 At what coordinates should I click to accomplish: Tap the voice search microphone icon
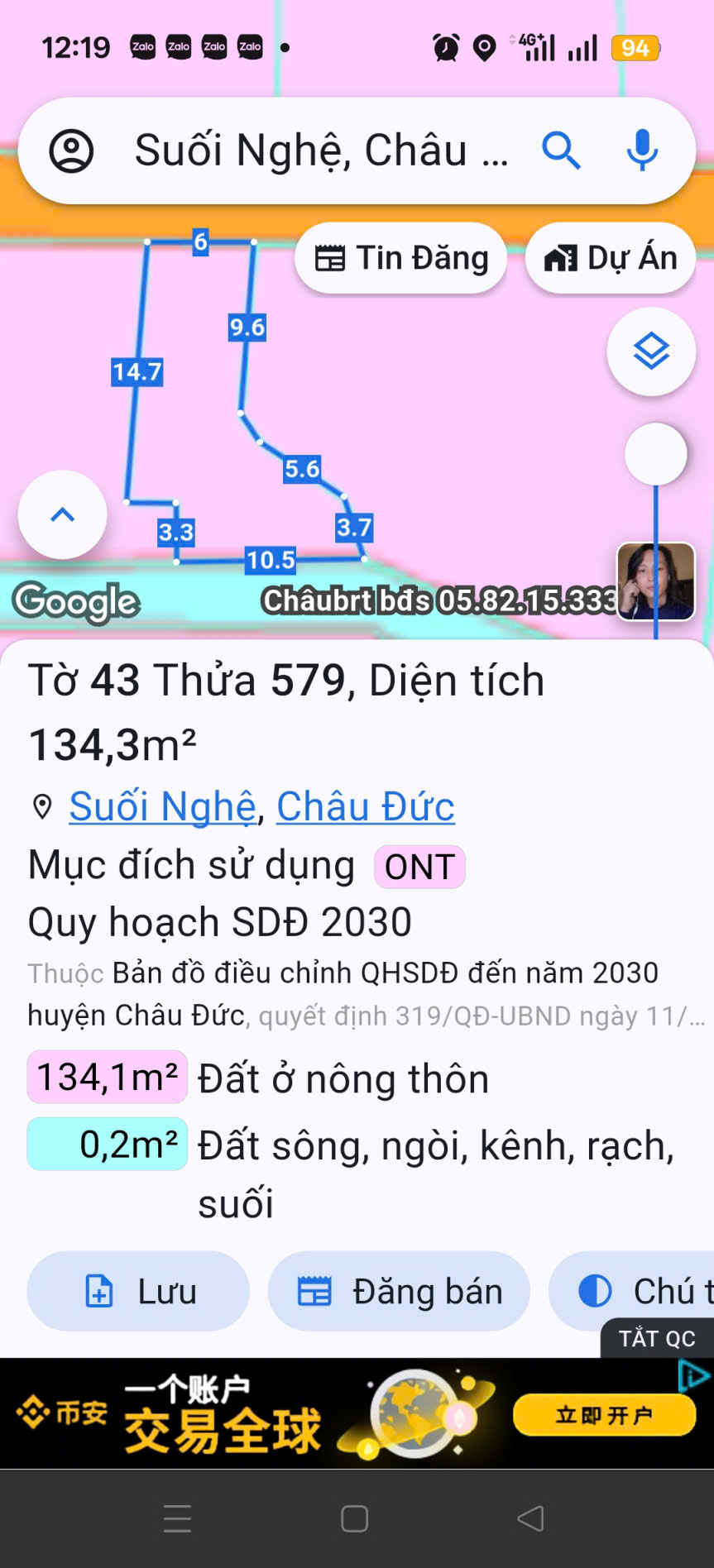click(x=642, y=150)
